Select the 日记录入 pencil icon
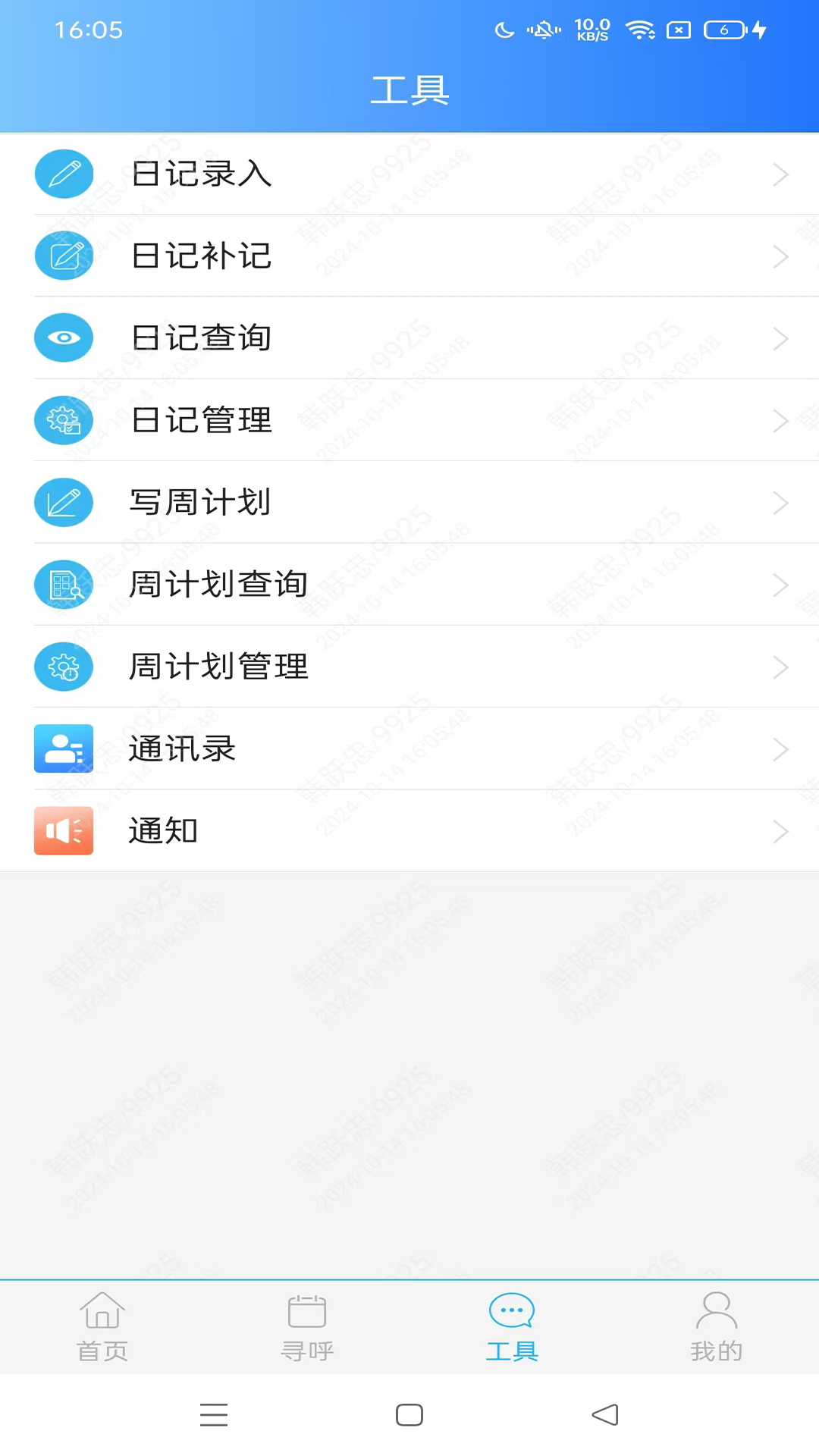The image size is (819, 1456). pyautogui.click(x=64, y=174)
